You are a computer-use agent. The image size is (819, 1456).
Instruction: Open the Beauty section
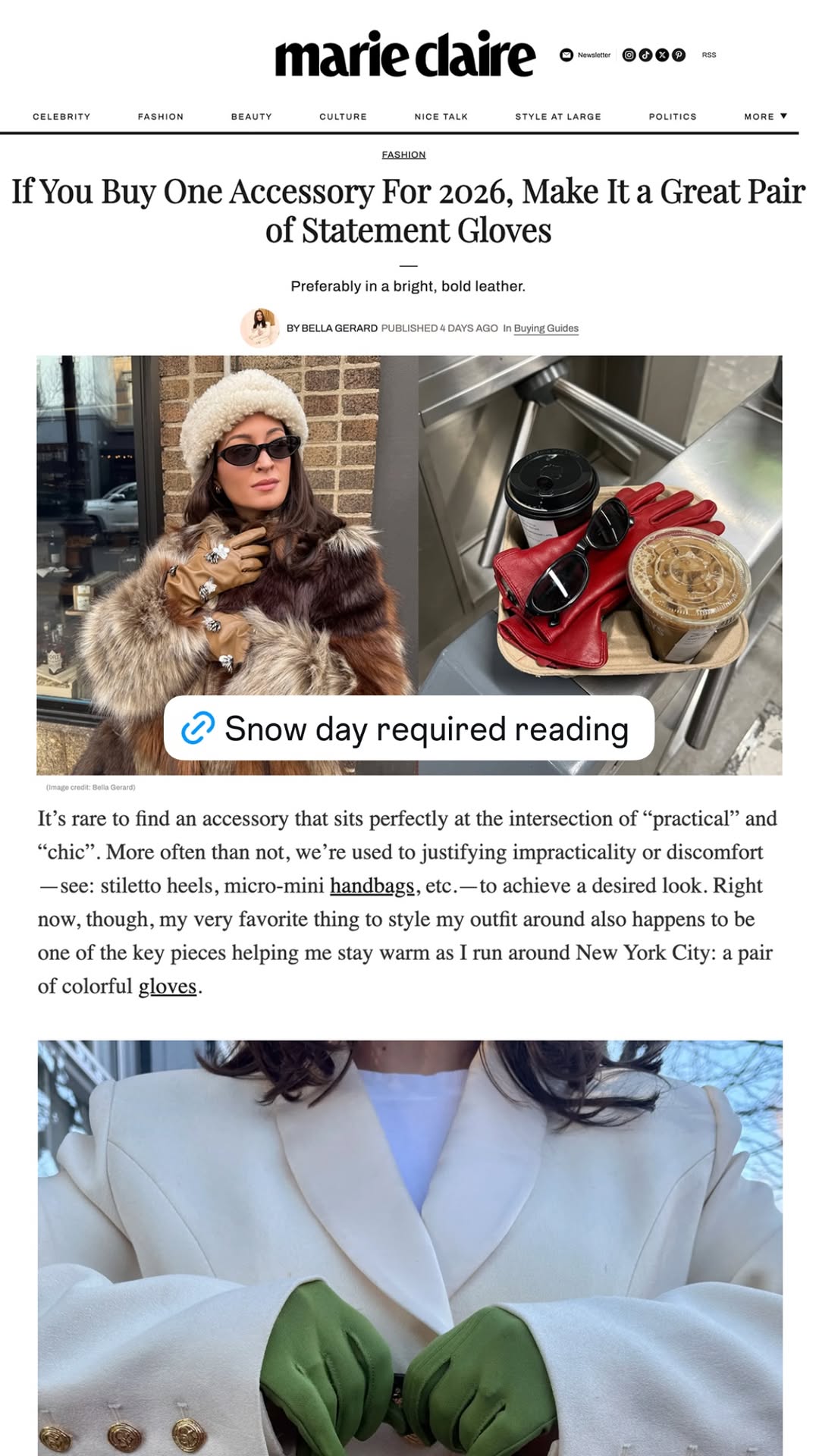coord(252,117)
